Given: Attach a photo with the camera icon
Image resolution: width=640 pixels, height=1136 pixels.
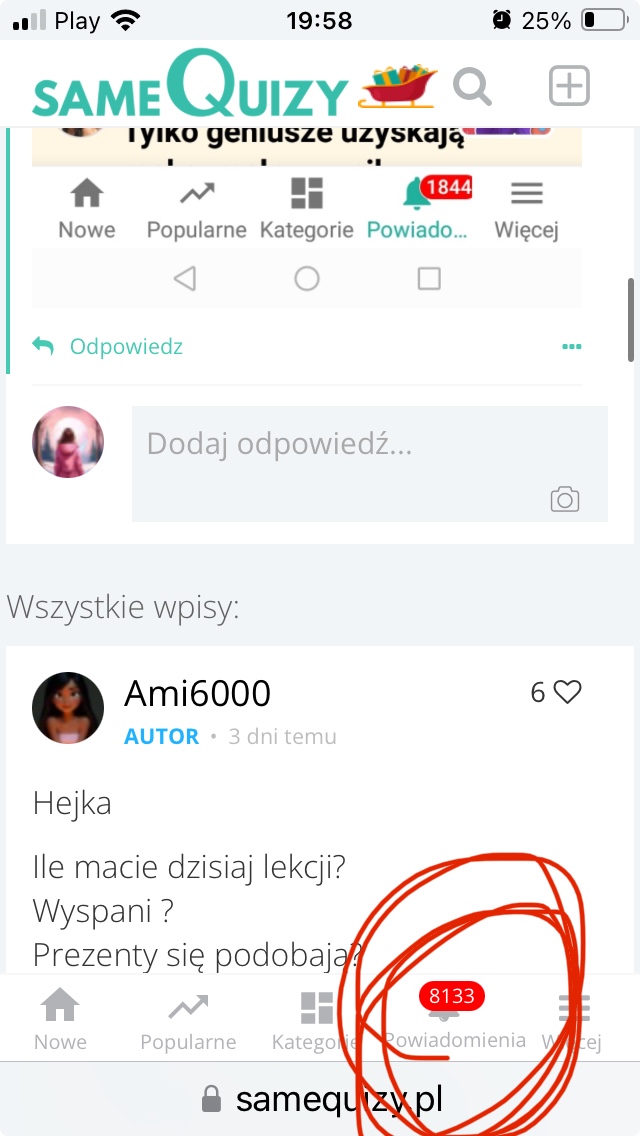Looking at the screenshot, I should click(x=565, y=499).
